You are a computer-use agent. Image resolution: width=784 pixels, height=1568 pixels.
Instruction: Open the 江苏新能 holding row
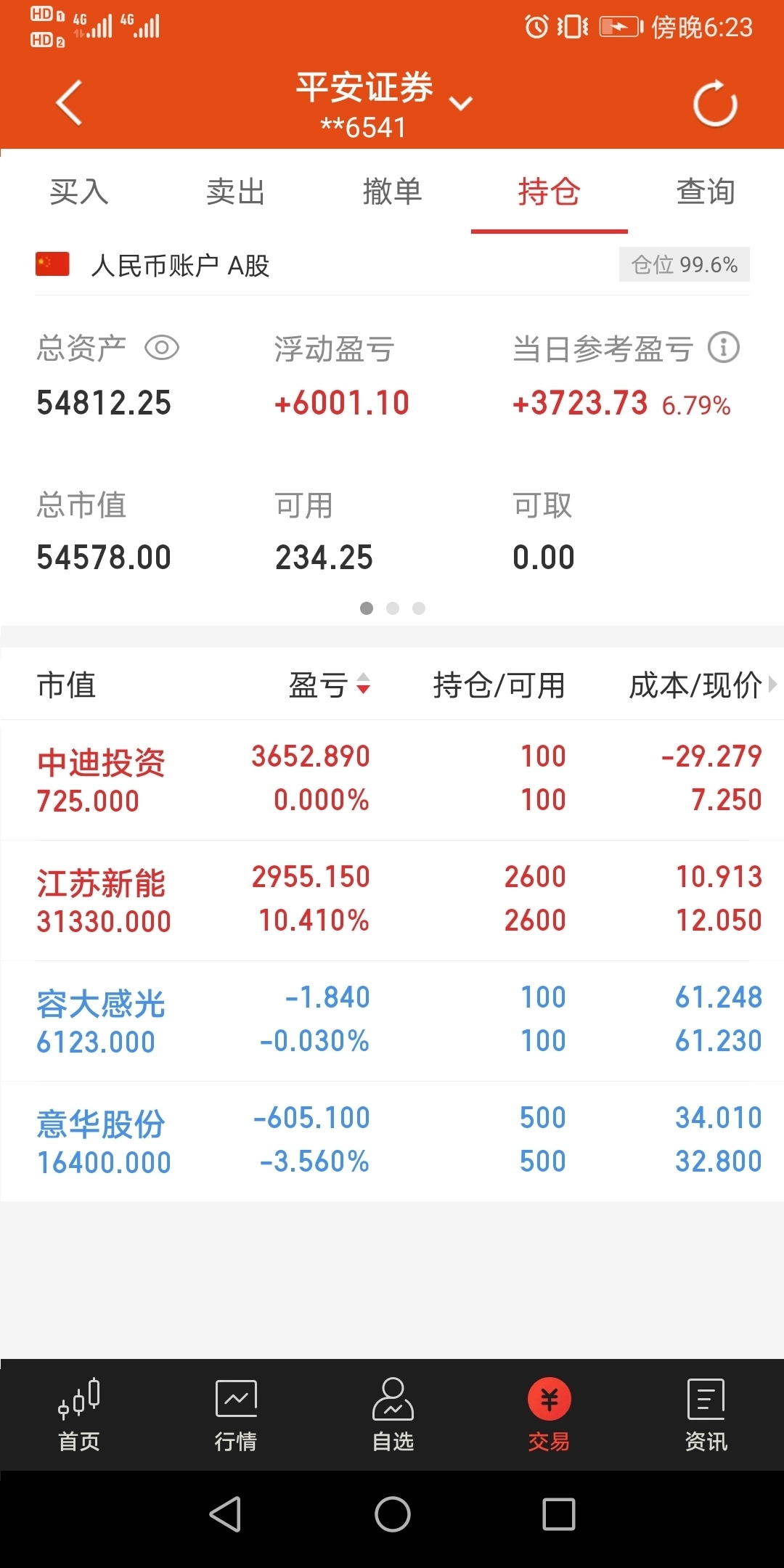392,900
